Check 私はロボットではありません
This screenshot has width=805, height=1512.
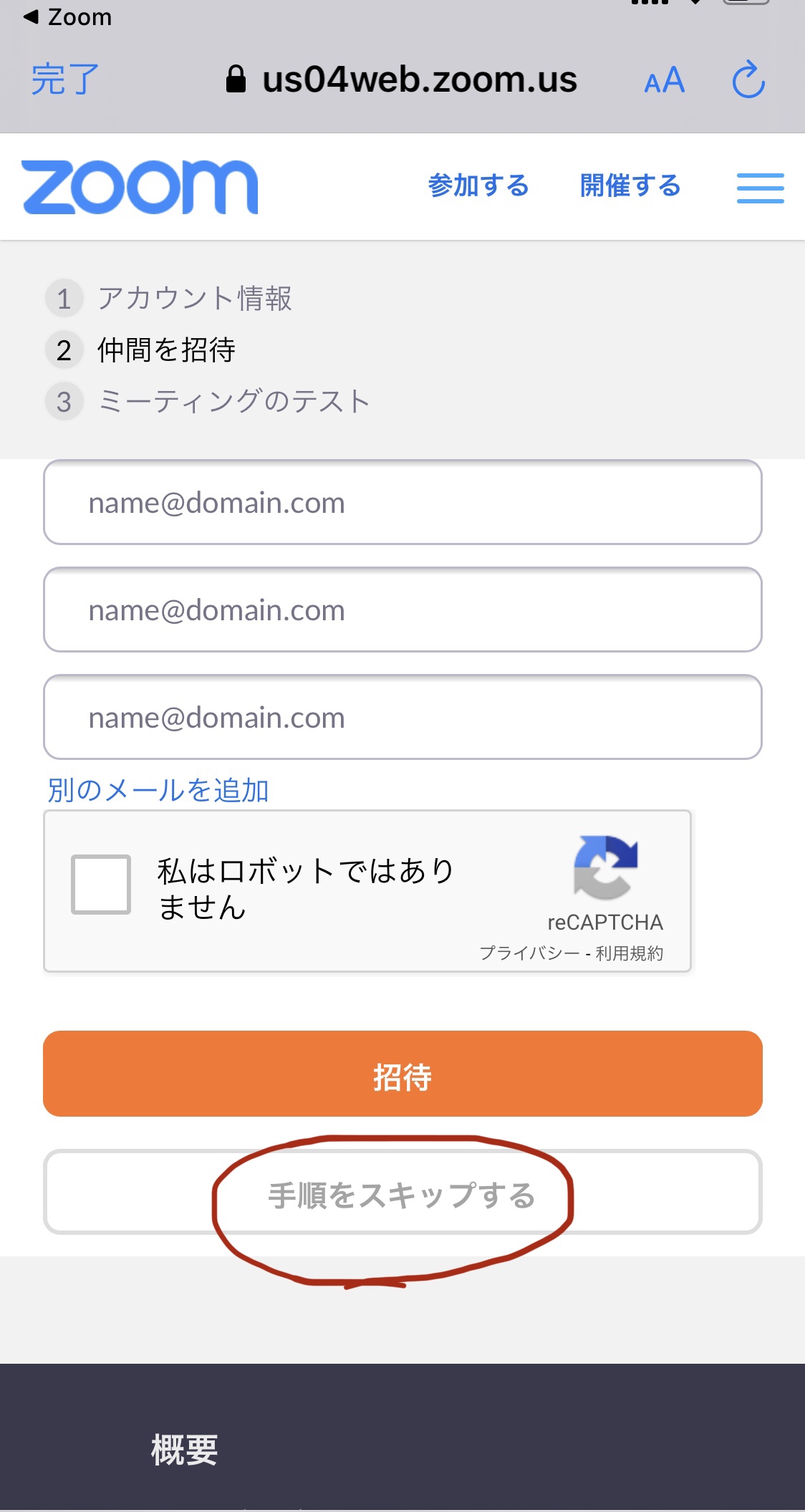[101, 884]
